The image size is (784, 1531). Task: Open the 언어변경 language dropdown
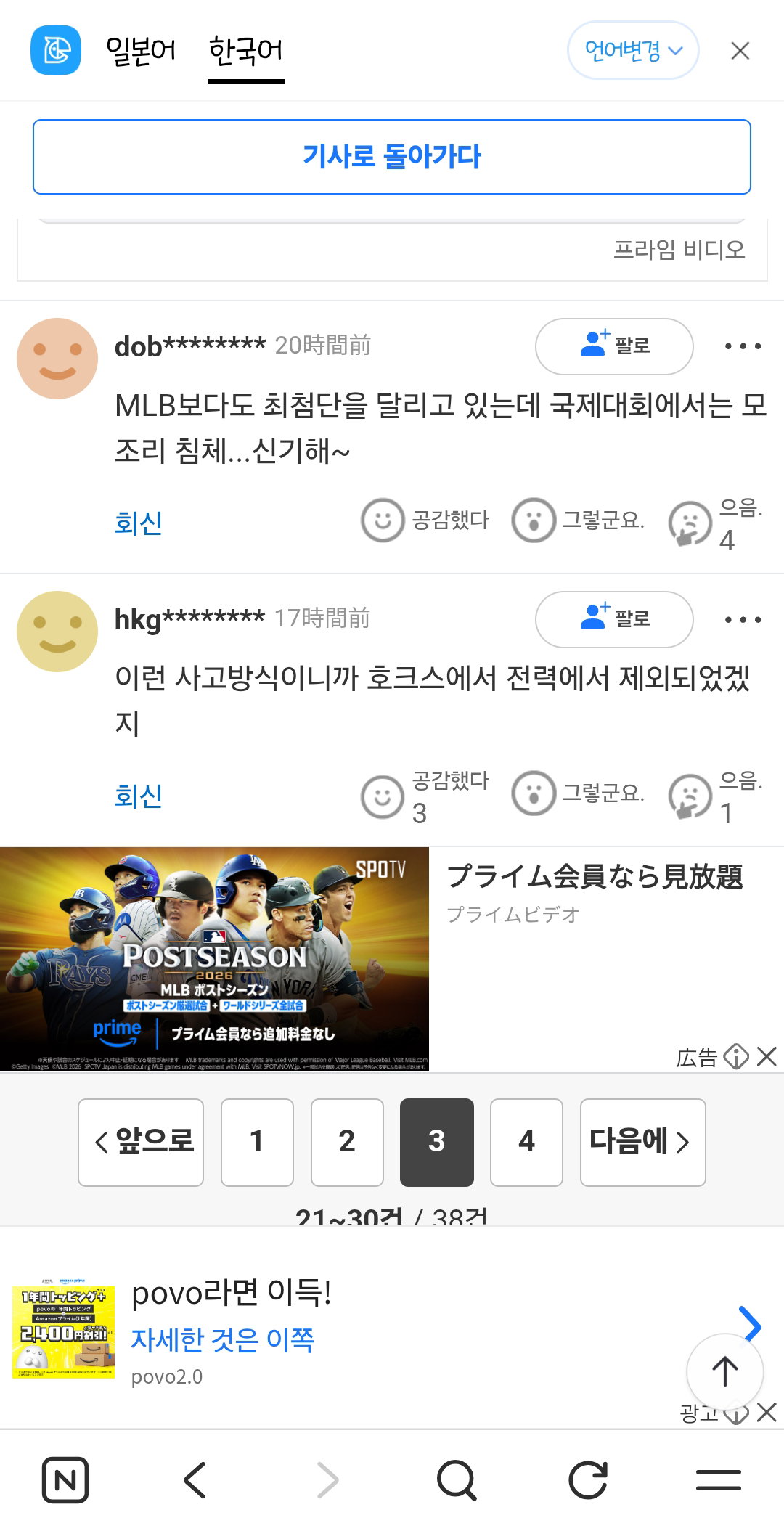click(x=632, y=51)
